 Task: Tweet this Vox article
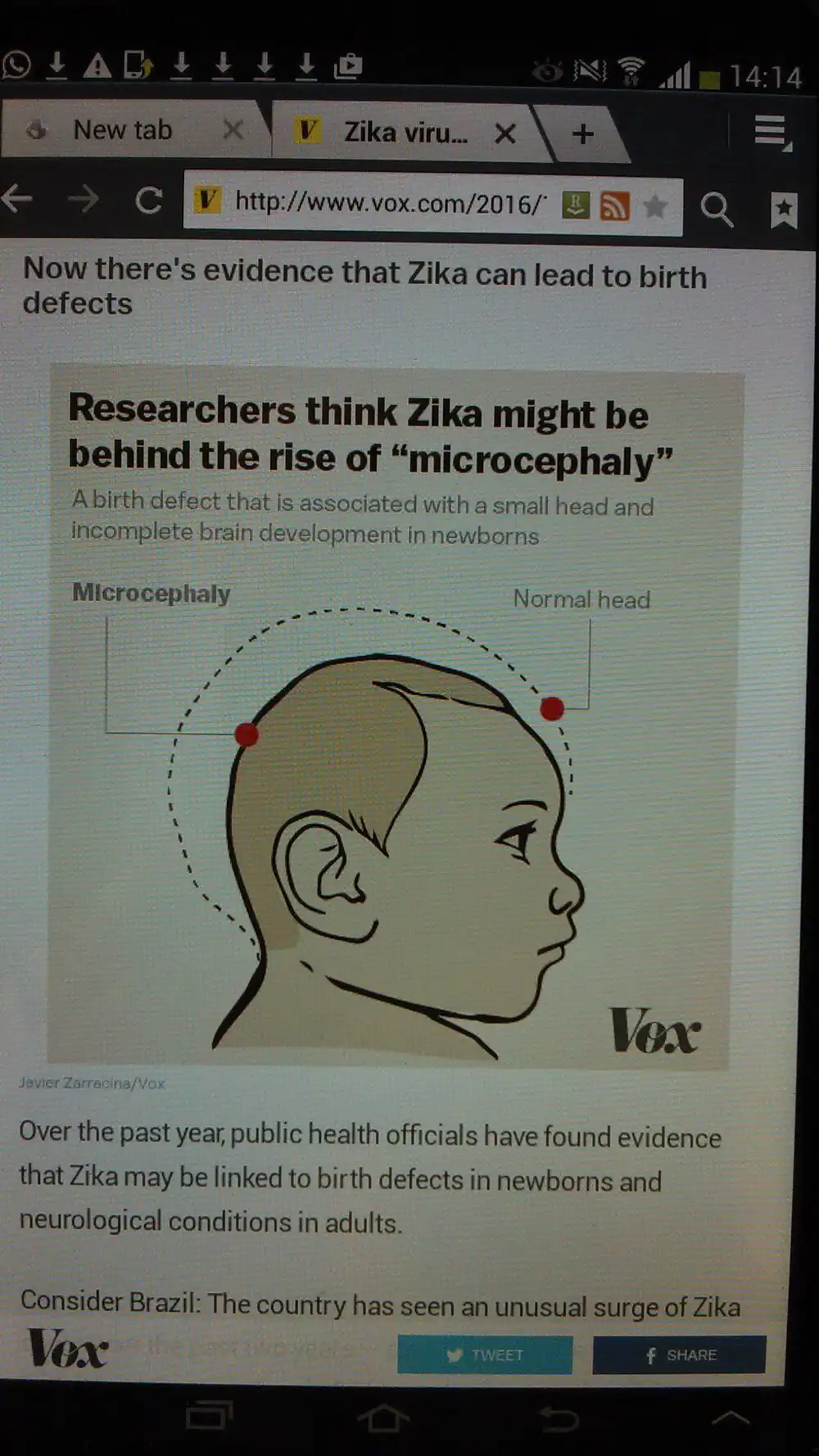pos(485,1354)
